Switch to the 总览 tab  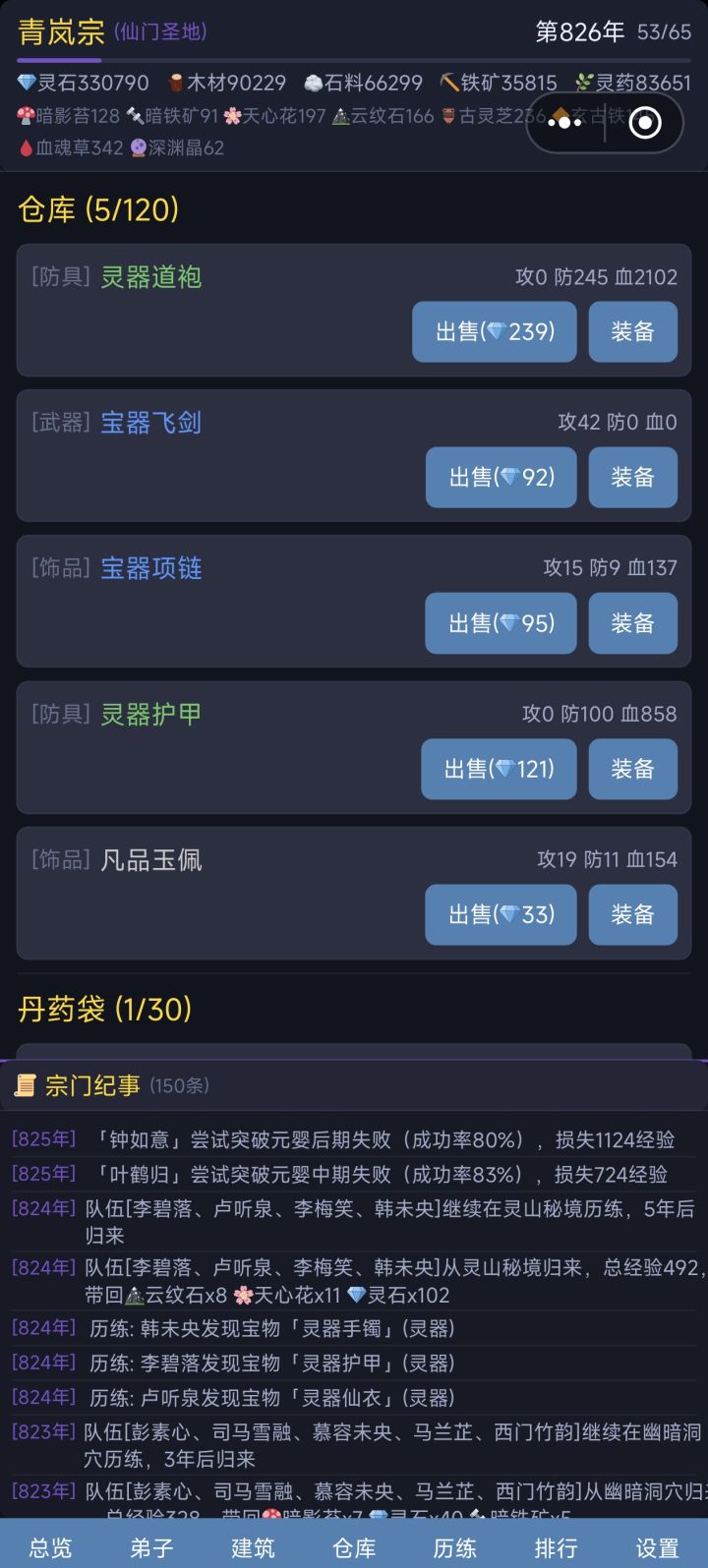click(50, 1547)
